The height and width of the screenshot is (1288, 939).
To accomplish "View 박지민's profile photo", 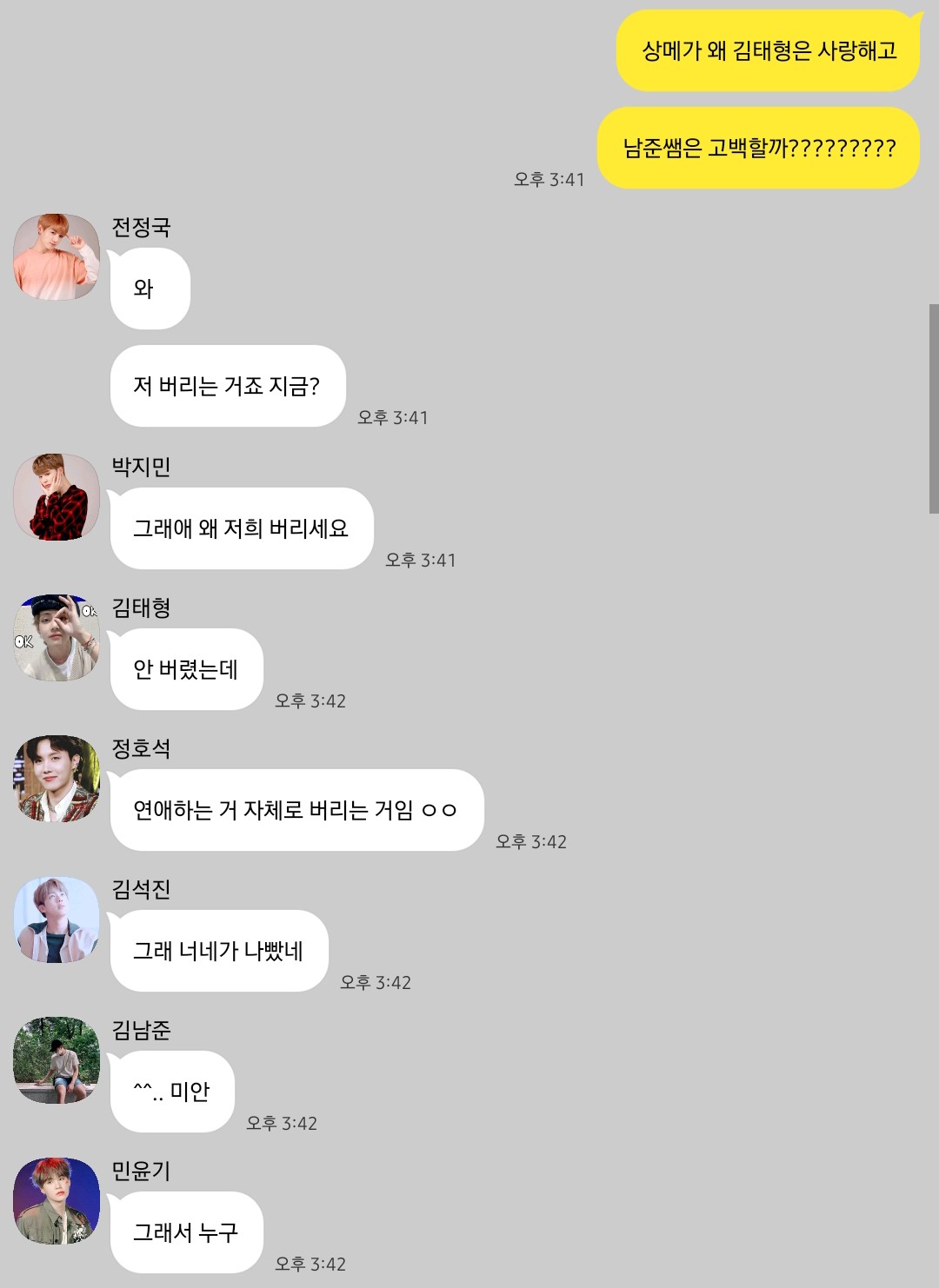I will pos(57,497).
